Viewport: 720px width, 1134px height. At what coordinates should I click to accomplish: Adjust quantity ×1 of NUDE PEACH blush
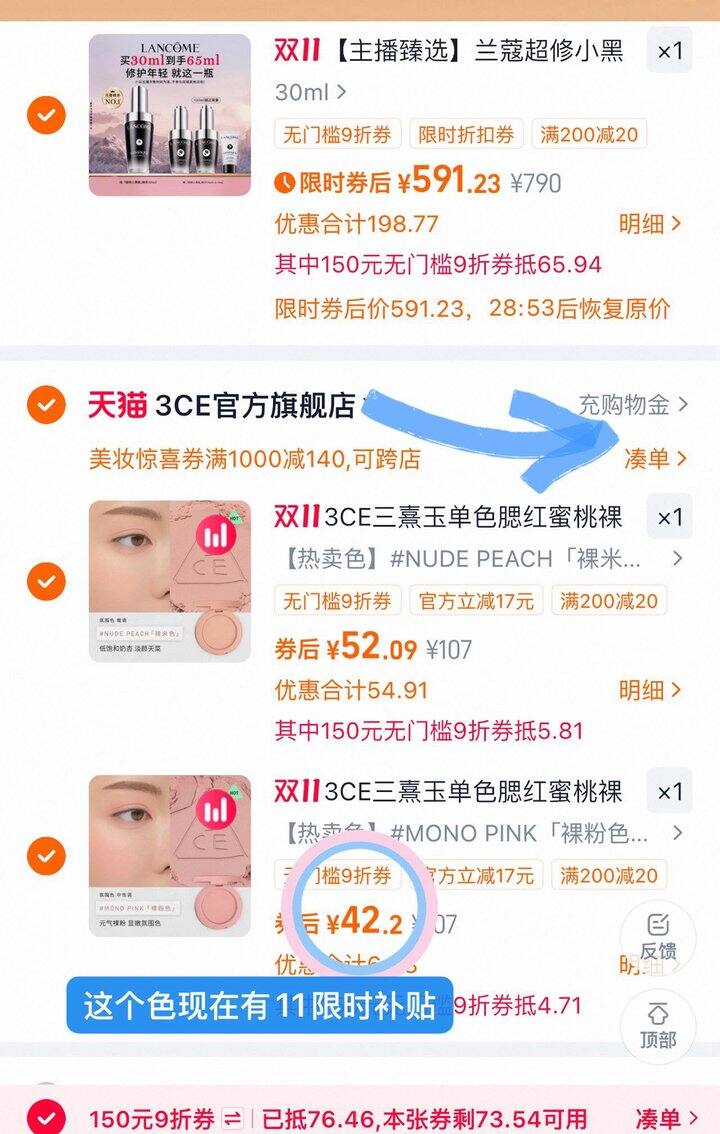[x=669, y=517]
